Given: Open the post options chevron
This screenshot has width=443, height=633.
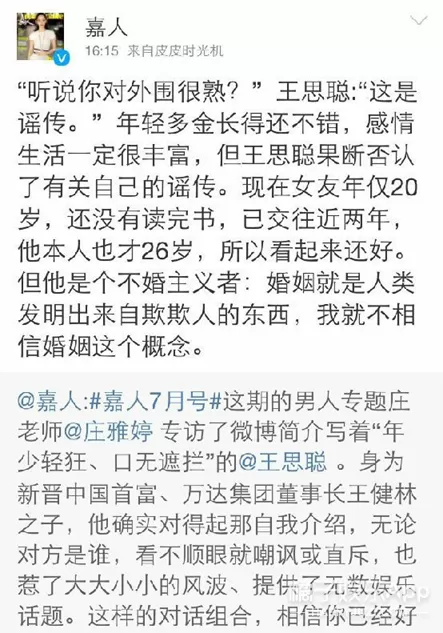Looking at the screenshot, I should pyautogui.click(x=418, y=20).
